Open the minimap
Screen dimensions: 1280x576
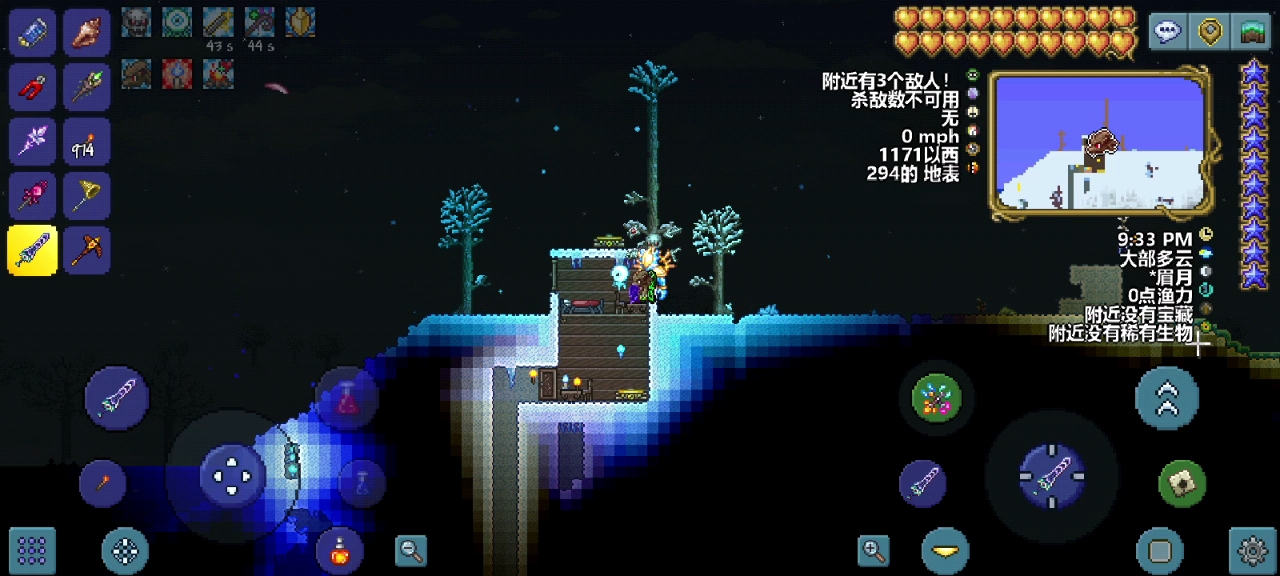[x=1100, y=142]
